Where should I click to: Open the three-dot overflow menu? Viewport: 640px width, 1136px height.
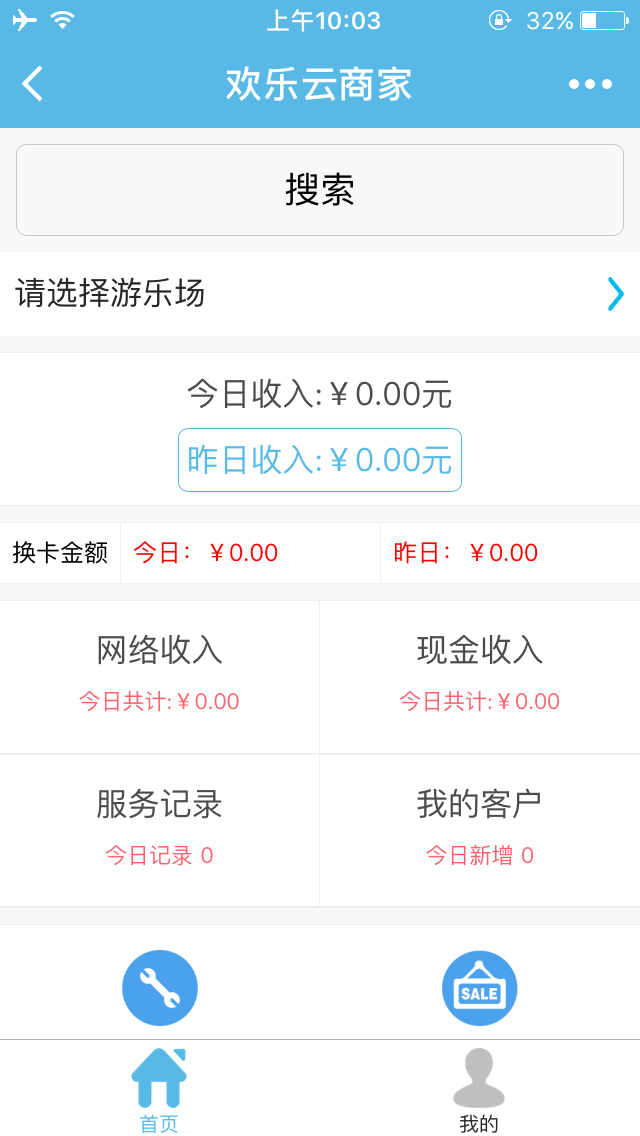(x=590, y=84)
